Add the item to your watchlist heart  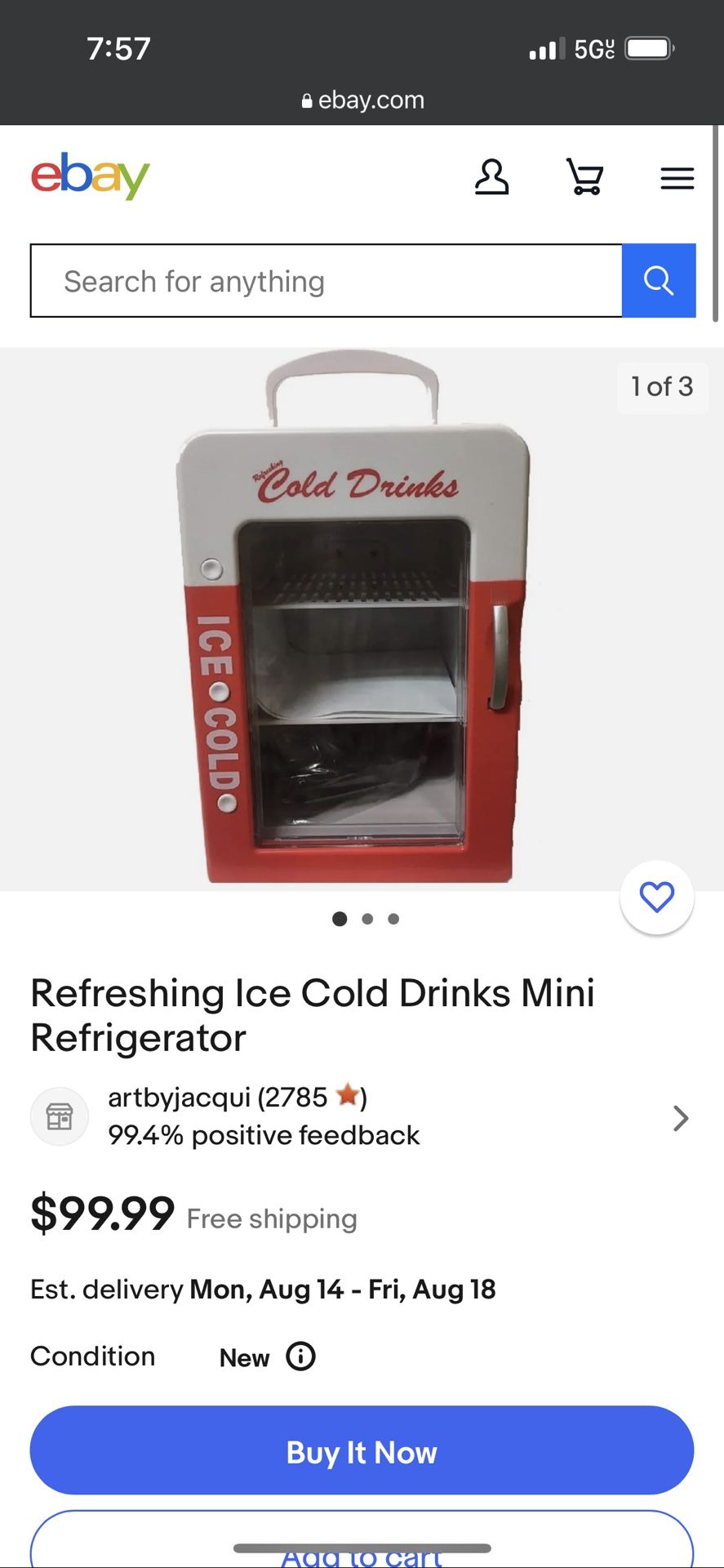click(x=656, y=897)
